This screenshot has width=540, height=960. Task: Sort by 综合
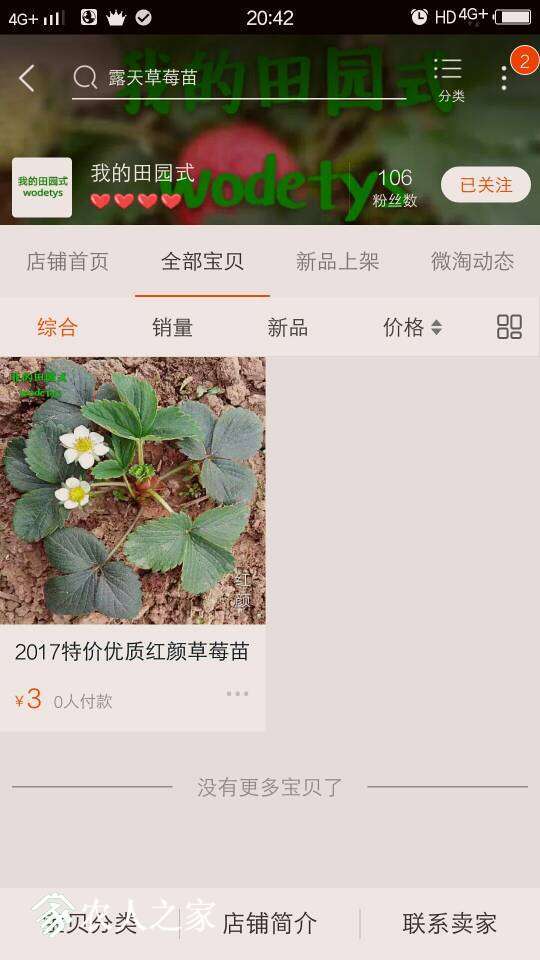pos(58,328)
